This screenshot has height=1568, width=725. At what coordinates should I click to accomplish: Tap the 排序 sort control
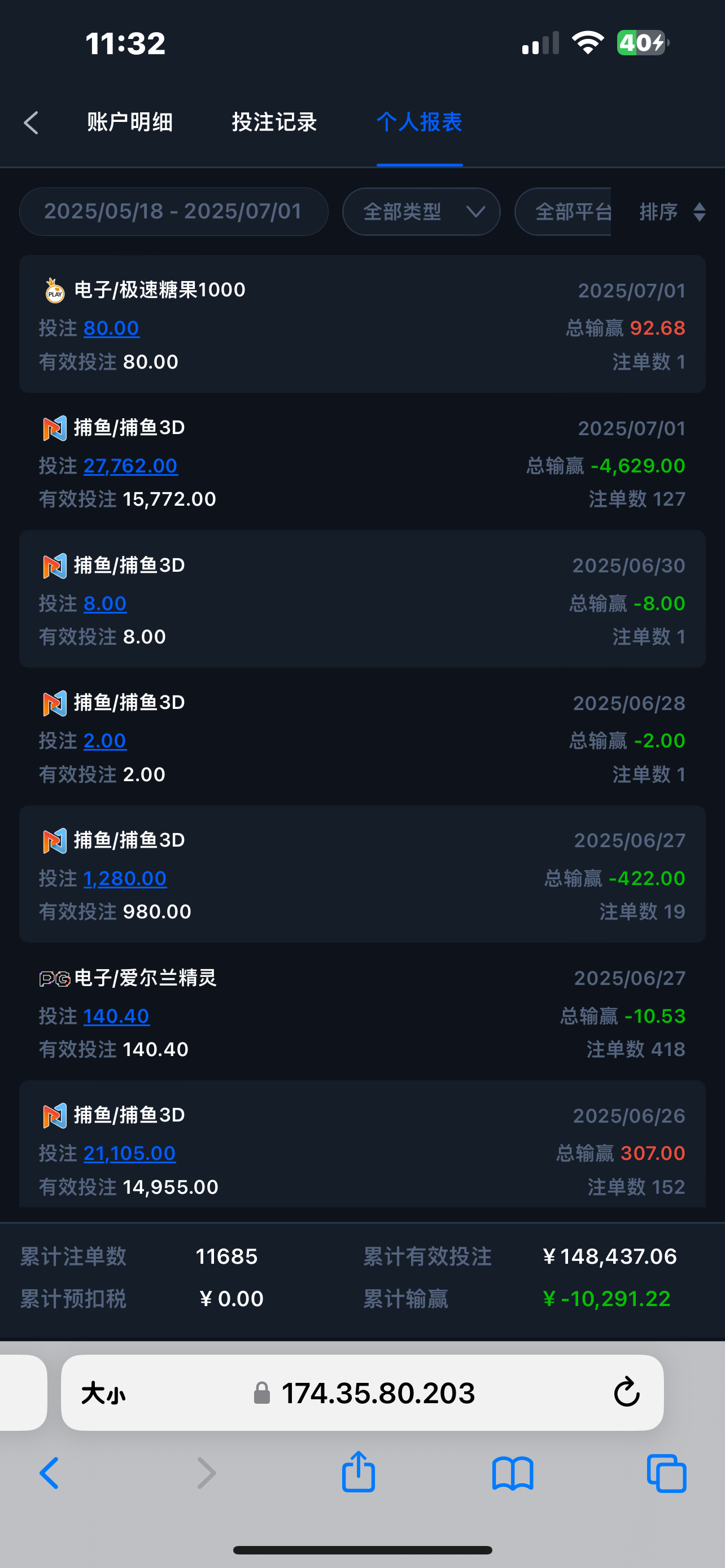672,211
